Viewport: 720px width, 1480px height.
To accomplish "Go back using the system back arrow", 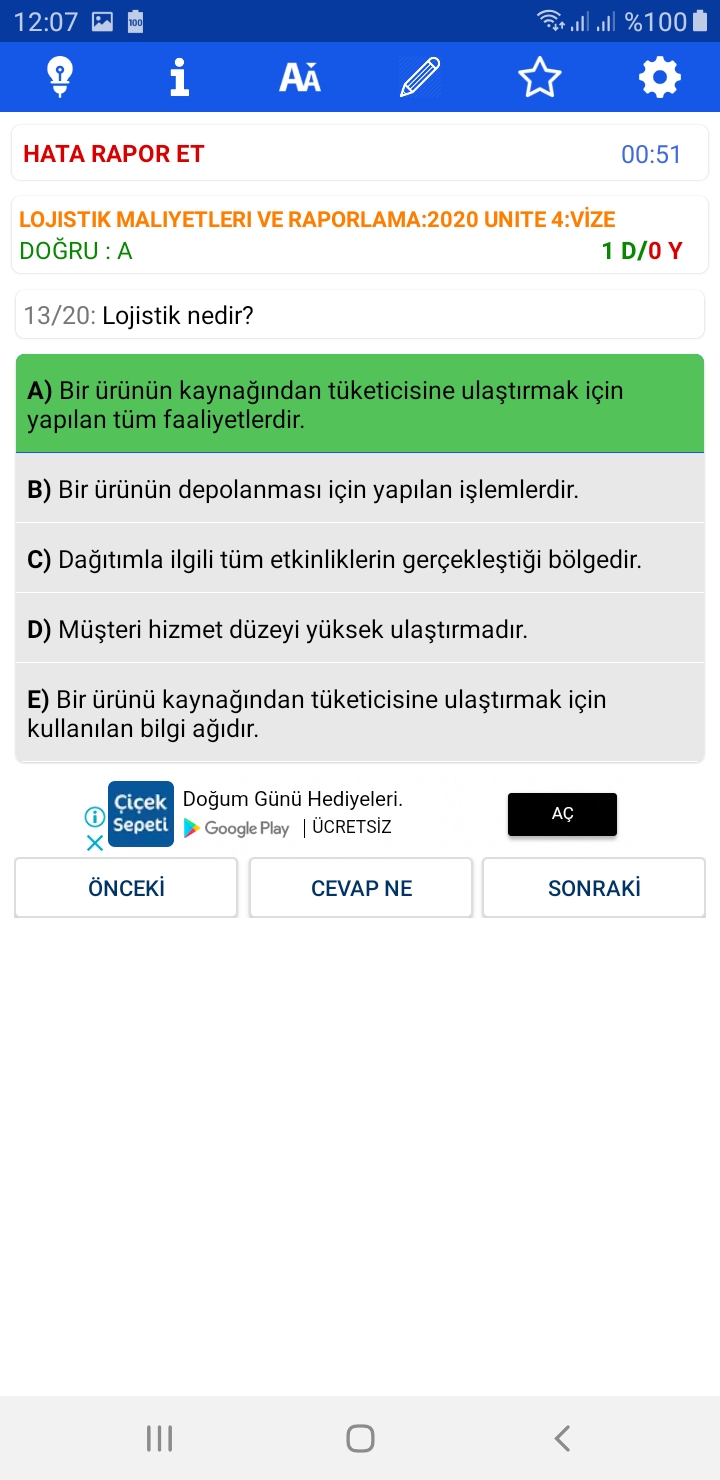I will coord(562,1438).
